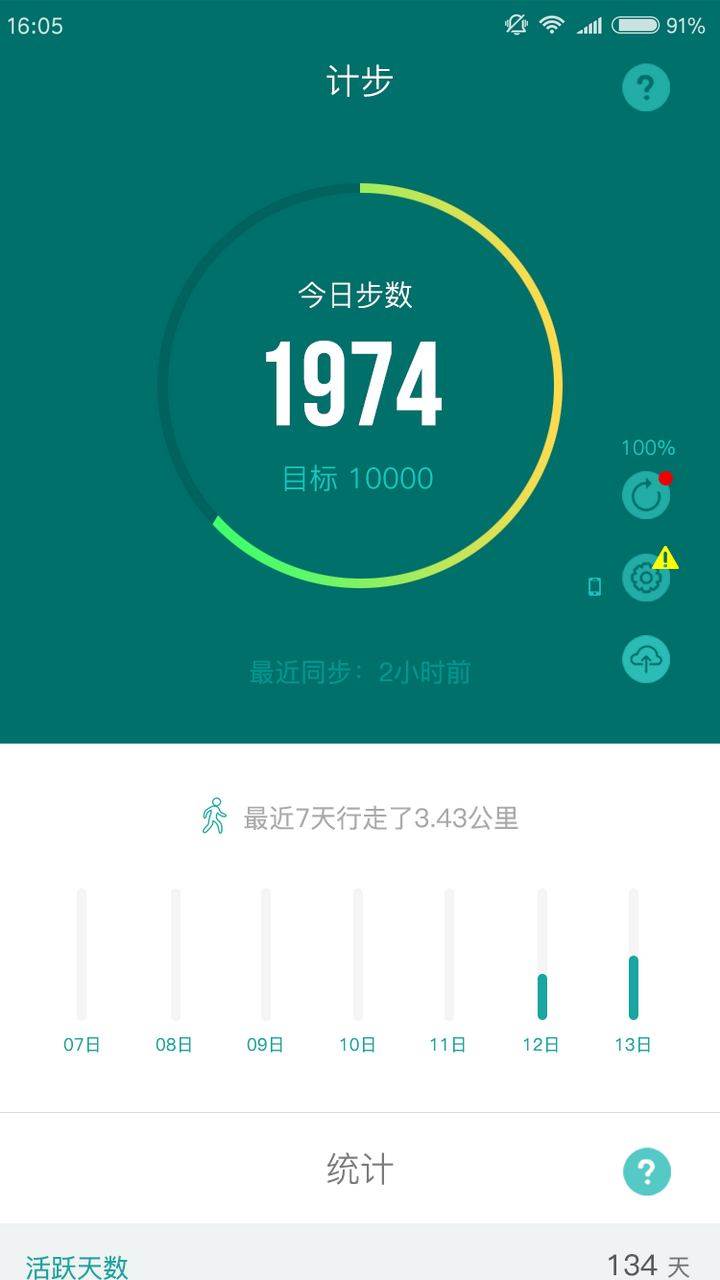Open the help icon on the 计步 screen

tap(645, 87)
